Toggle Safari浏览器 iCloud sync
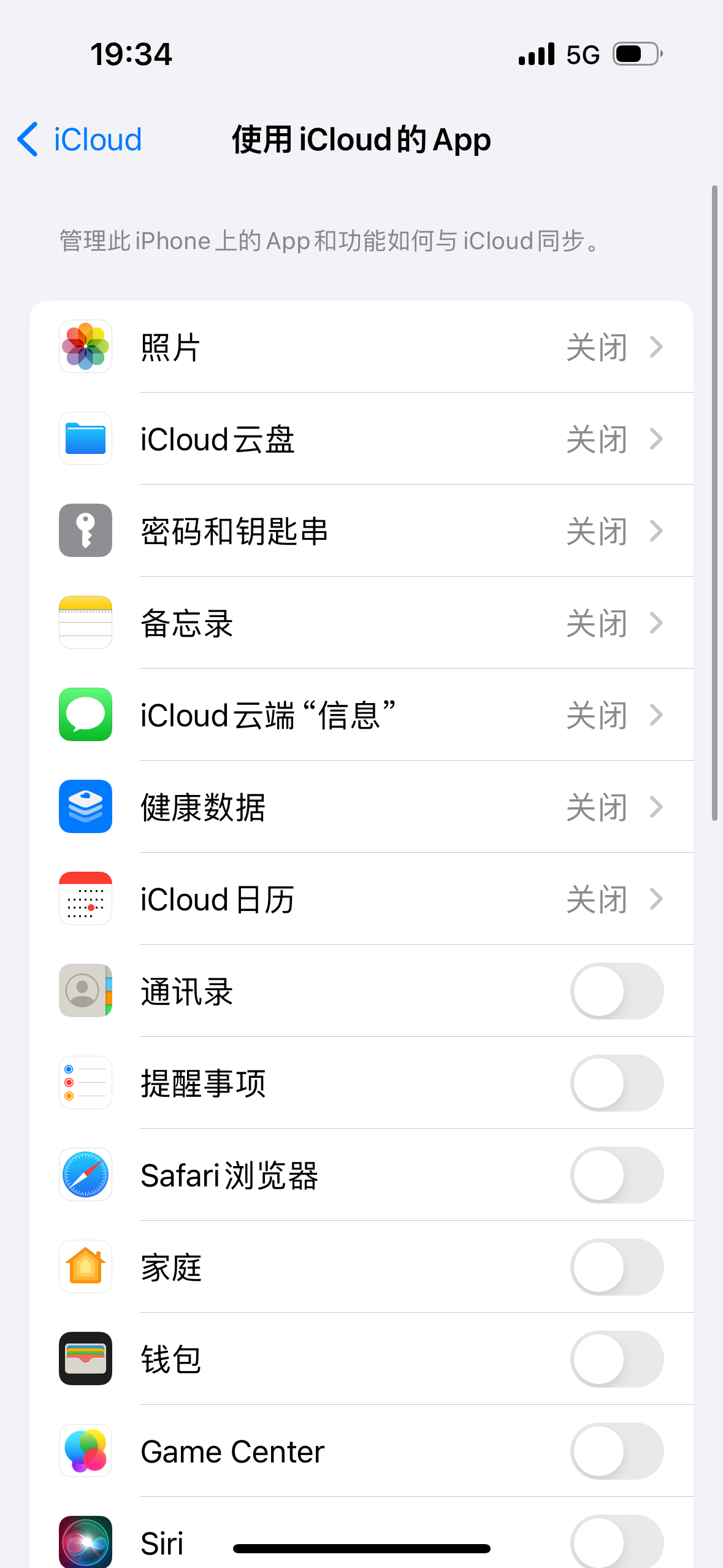The width and height of the screenshot is (723, 1568). pos(616,1175)
